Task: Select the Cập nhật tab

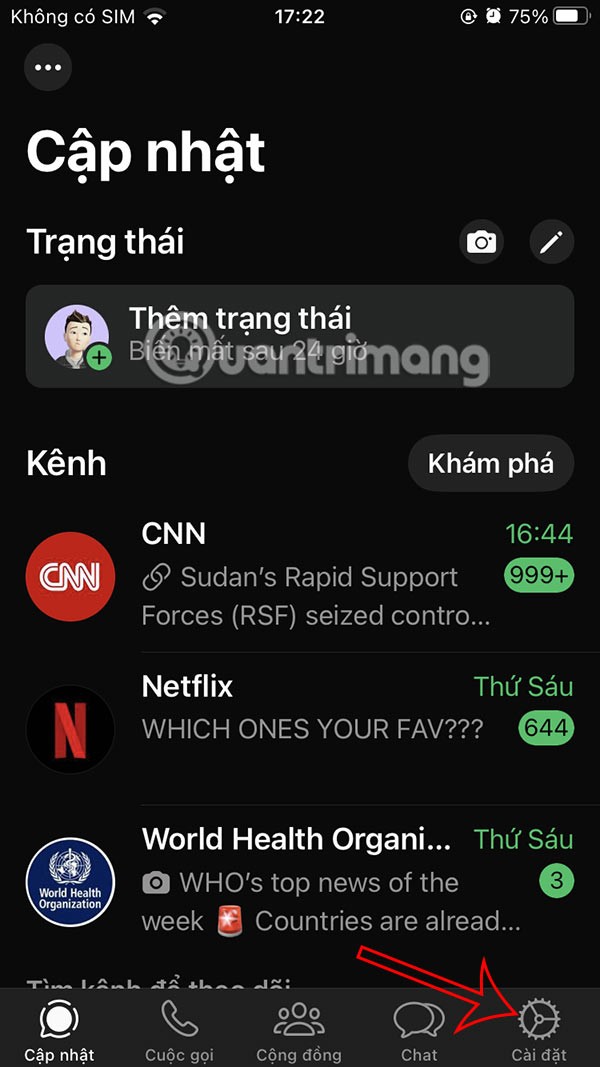Action: point(59,1030)
